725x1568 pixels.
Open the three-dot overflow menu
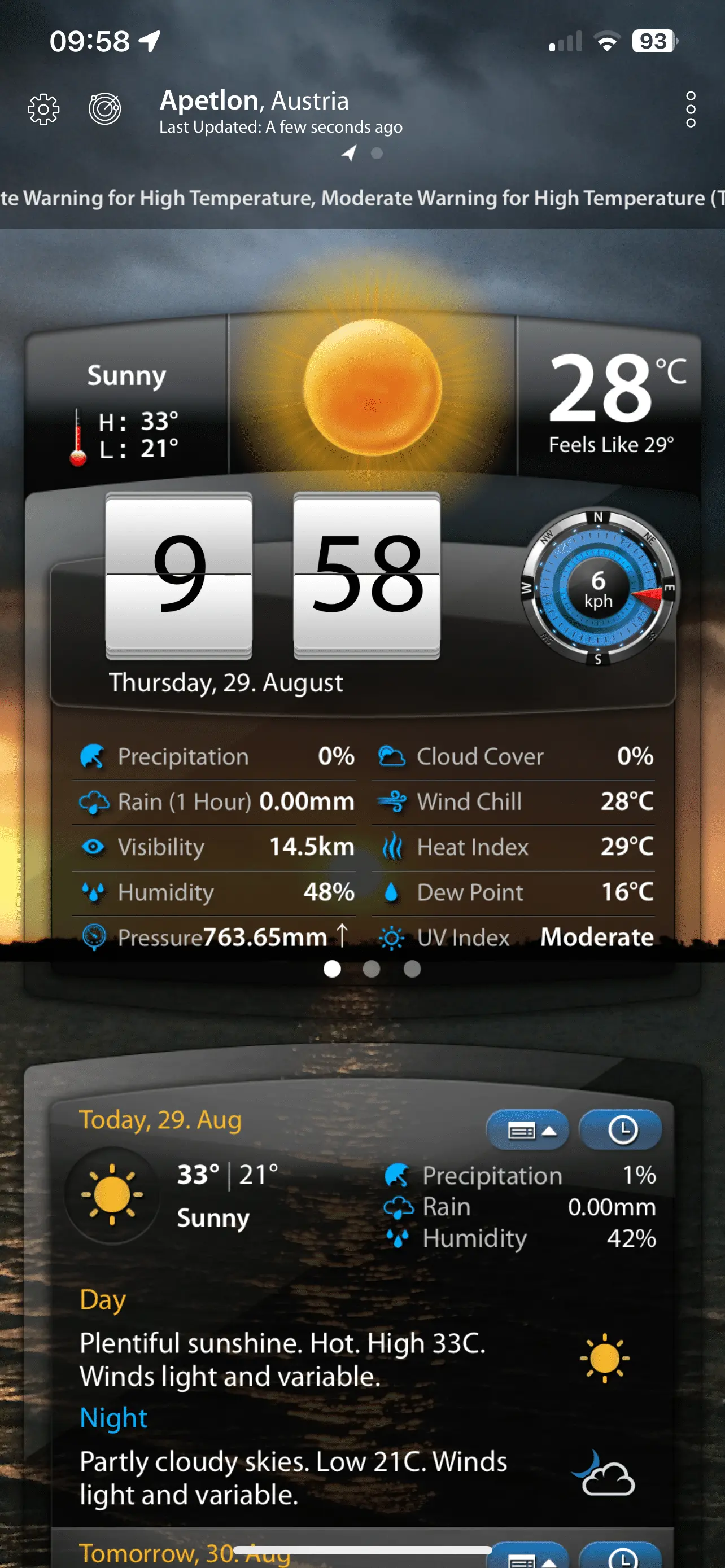pos(689,110)
